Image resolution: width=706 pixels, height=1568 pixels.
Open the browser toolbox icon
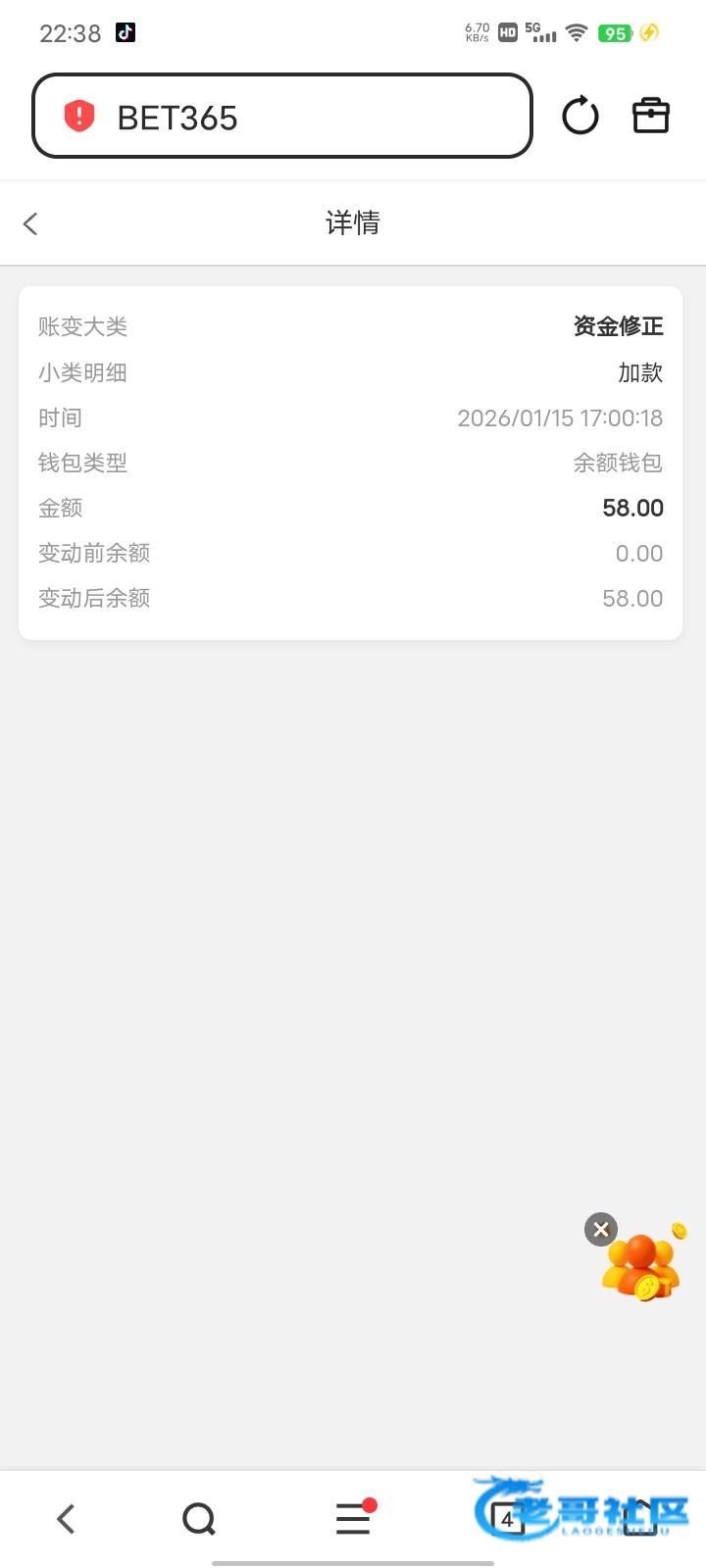(650, 116)
